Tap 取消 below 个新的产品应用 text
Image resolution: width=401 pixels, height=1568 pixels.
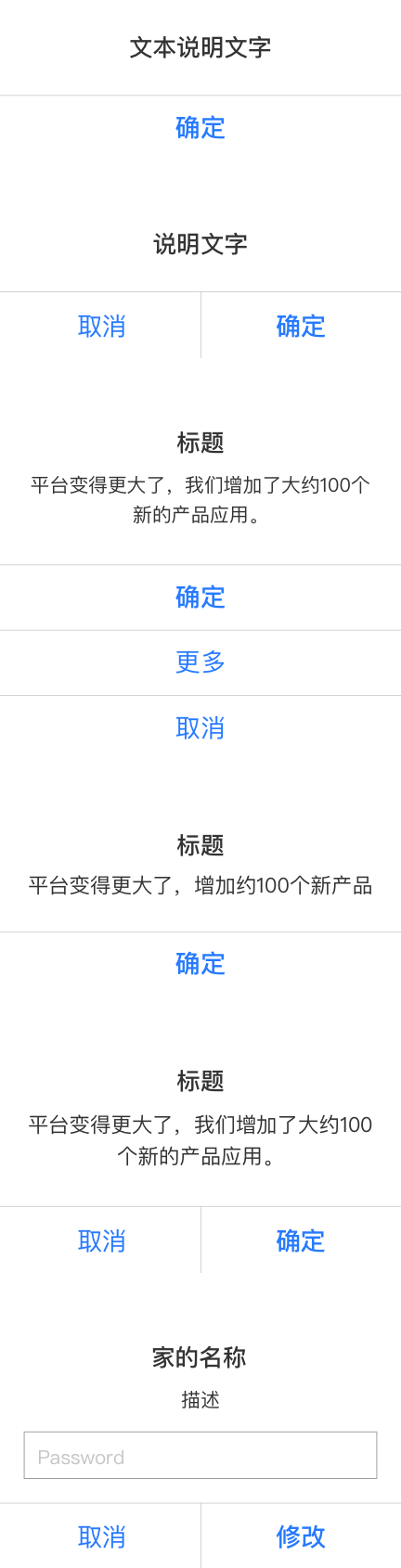tap(100, 1240)
